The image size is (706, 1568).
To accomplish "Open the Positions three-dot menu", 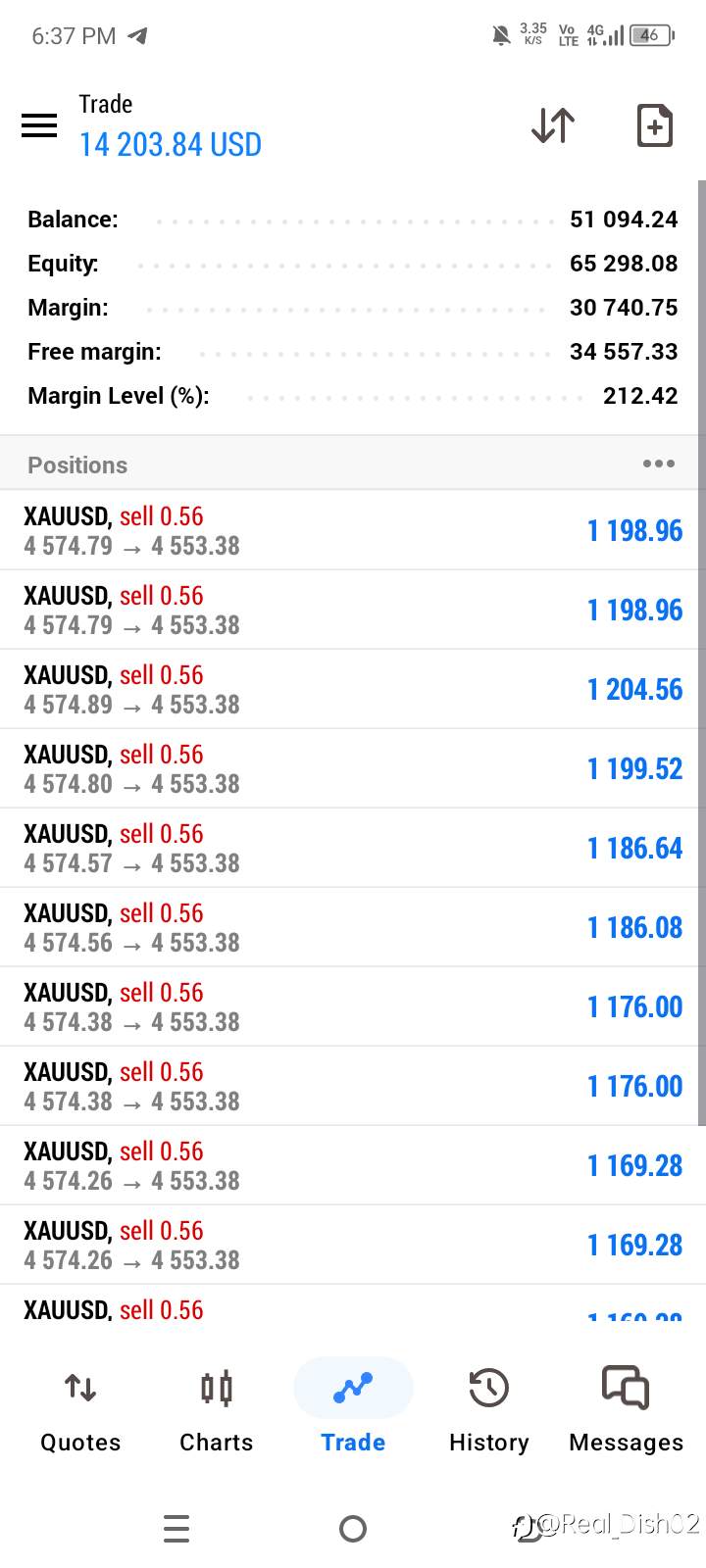I will pyautogui.click(x=658, y=464).
